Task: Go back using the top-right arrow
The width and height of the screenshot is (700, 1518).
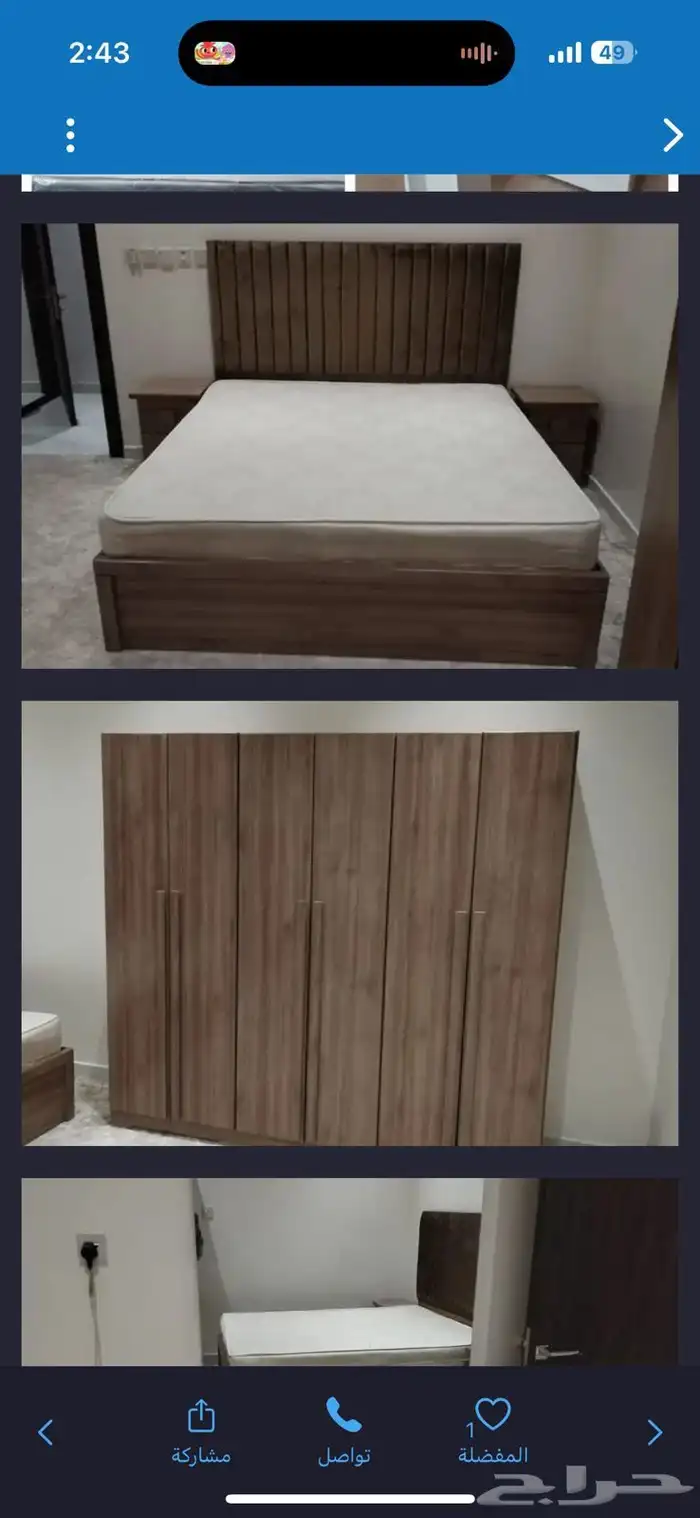Action: point(673,135)
